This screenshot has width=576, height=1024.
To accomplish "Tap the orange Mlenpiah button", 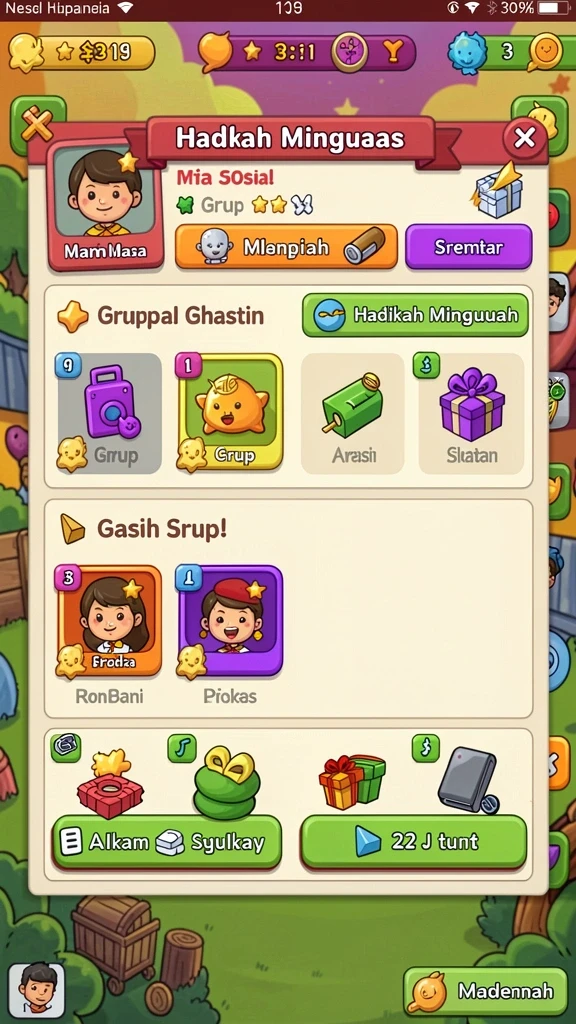I will pos(286,247).
